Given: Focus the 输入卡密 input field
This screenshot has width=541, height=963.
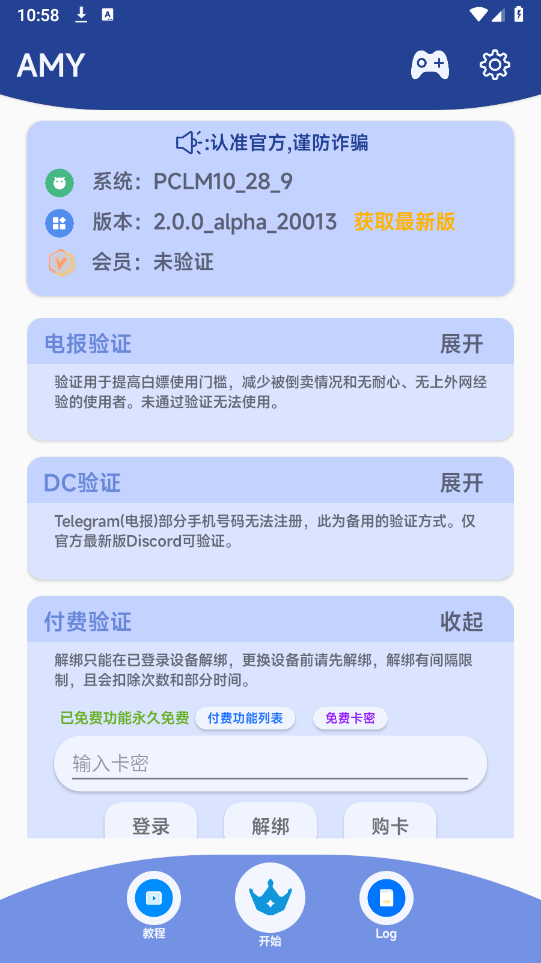Looking at the screenshot, I should 270,763.
